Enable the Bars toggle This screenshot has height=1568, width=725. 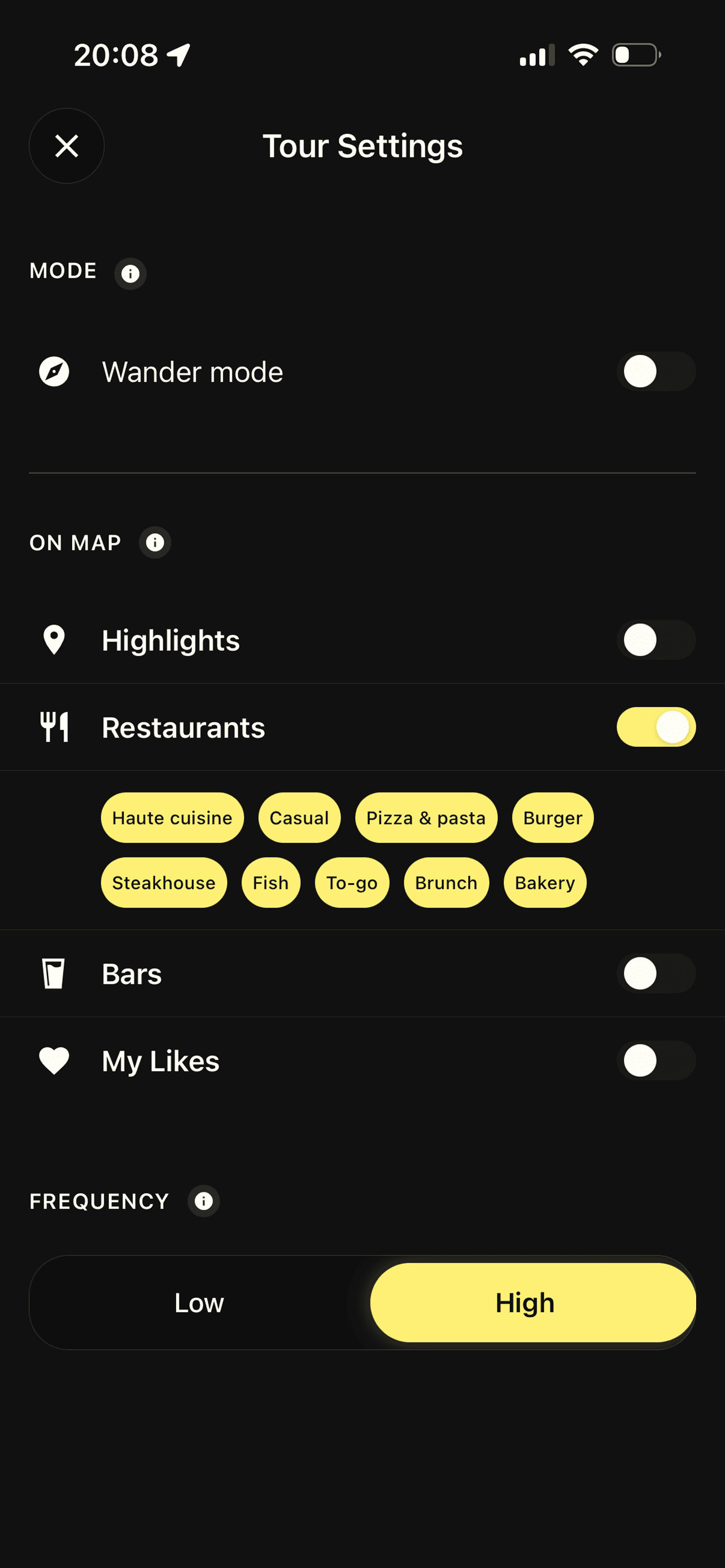[656, 973]
